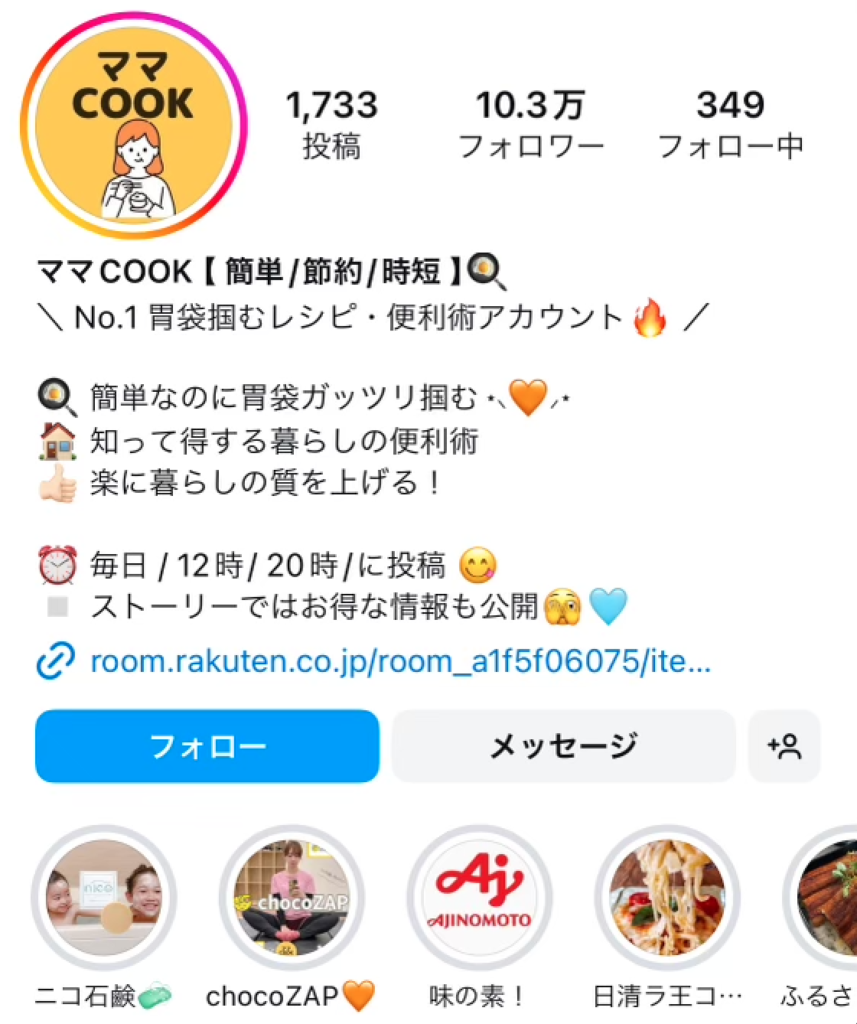
Task: Show the 349 フォロー中 list
Action: point(730,125)
